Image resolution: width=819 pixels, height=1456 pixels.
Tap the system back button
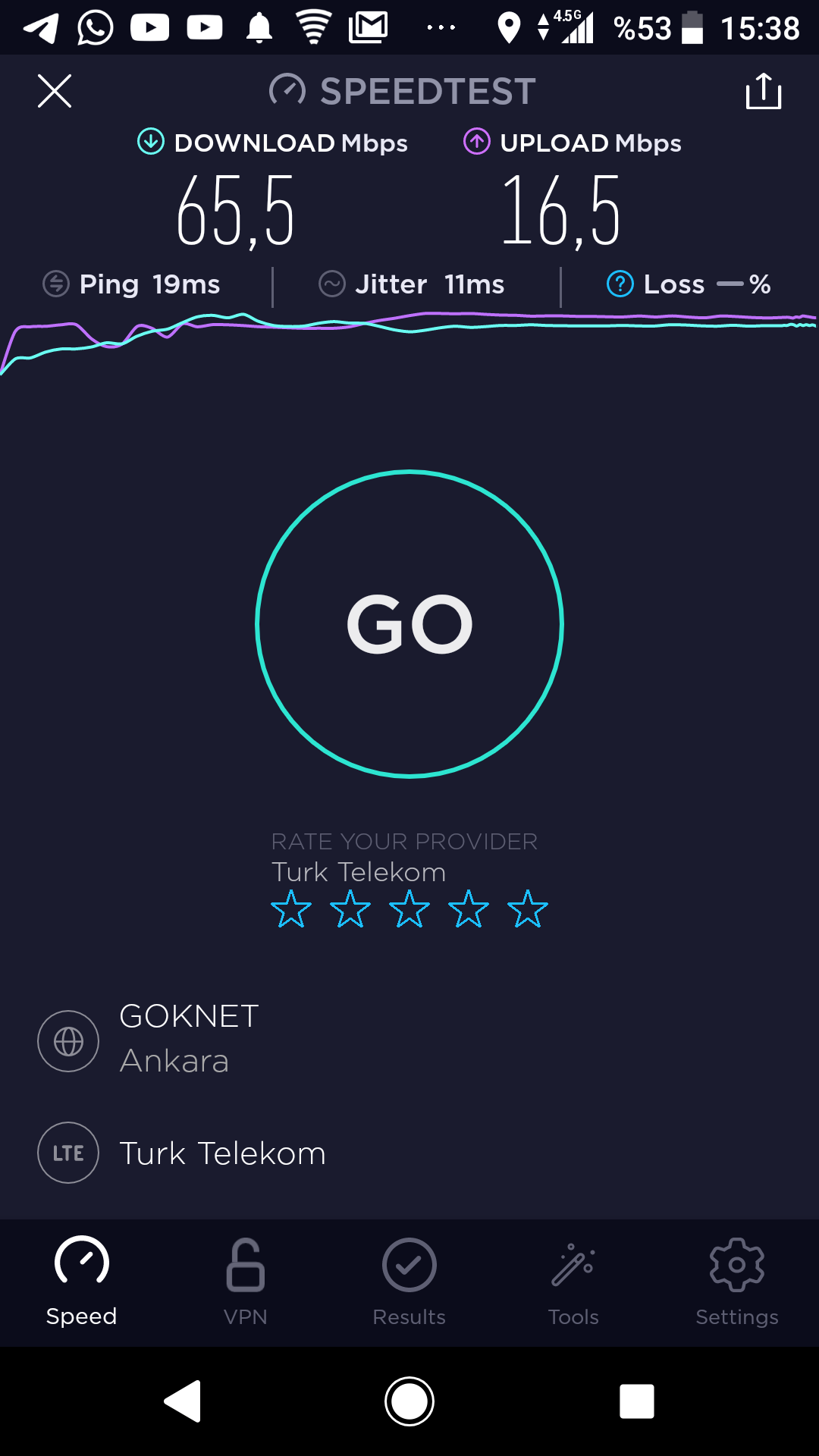click(183, 1401)
